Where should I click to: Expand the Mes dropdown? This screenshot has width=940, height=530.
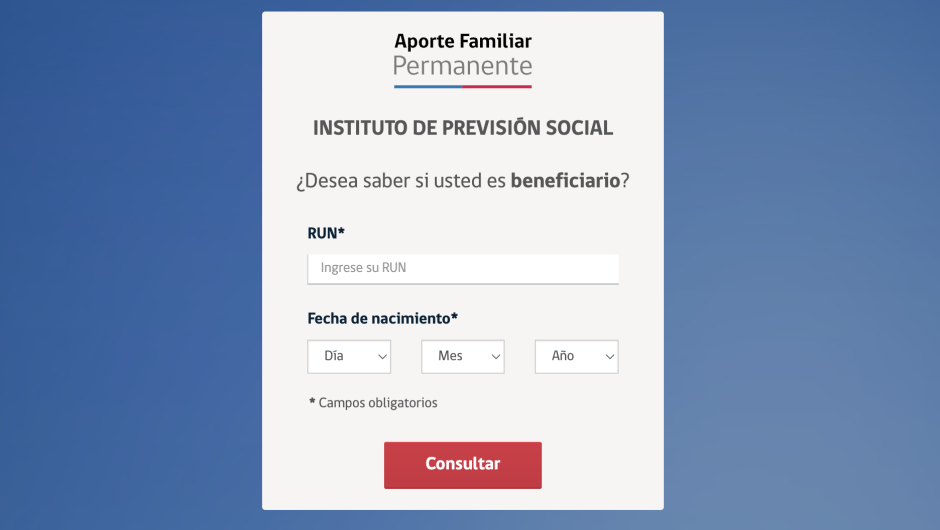[462, 356]
